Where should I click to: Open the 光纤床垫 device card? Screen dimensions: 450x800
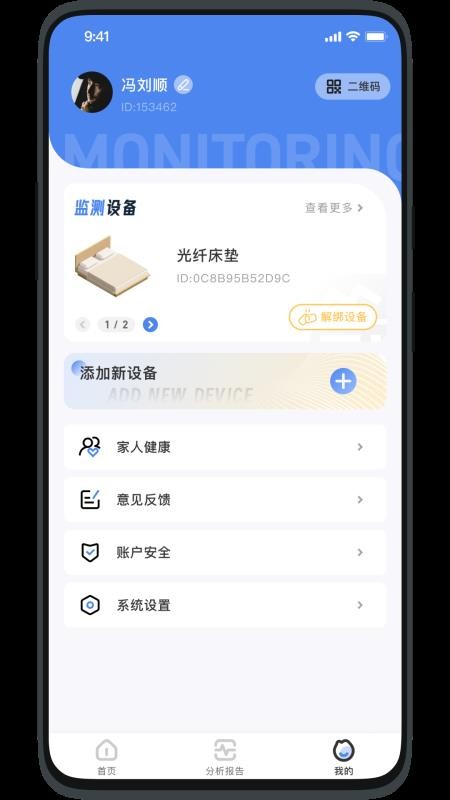click(224, 265)
